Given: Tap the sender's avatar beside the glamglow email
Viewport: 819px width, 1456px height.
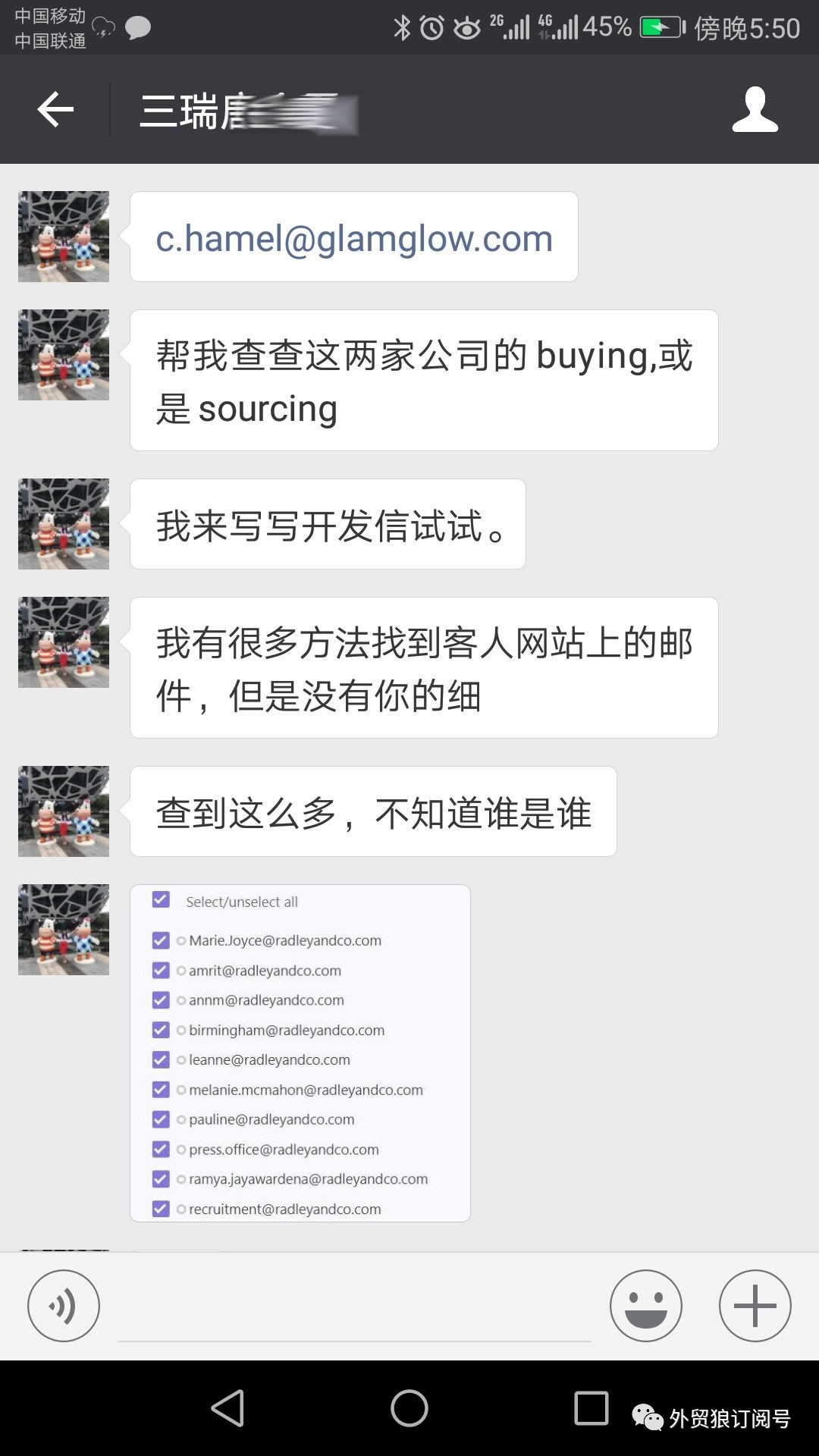Looking at the screenshot, I should 64,237.
